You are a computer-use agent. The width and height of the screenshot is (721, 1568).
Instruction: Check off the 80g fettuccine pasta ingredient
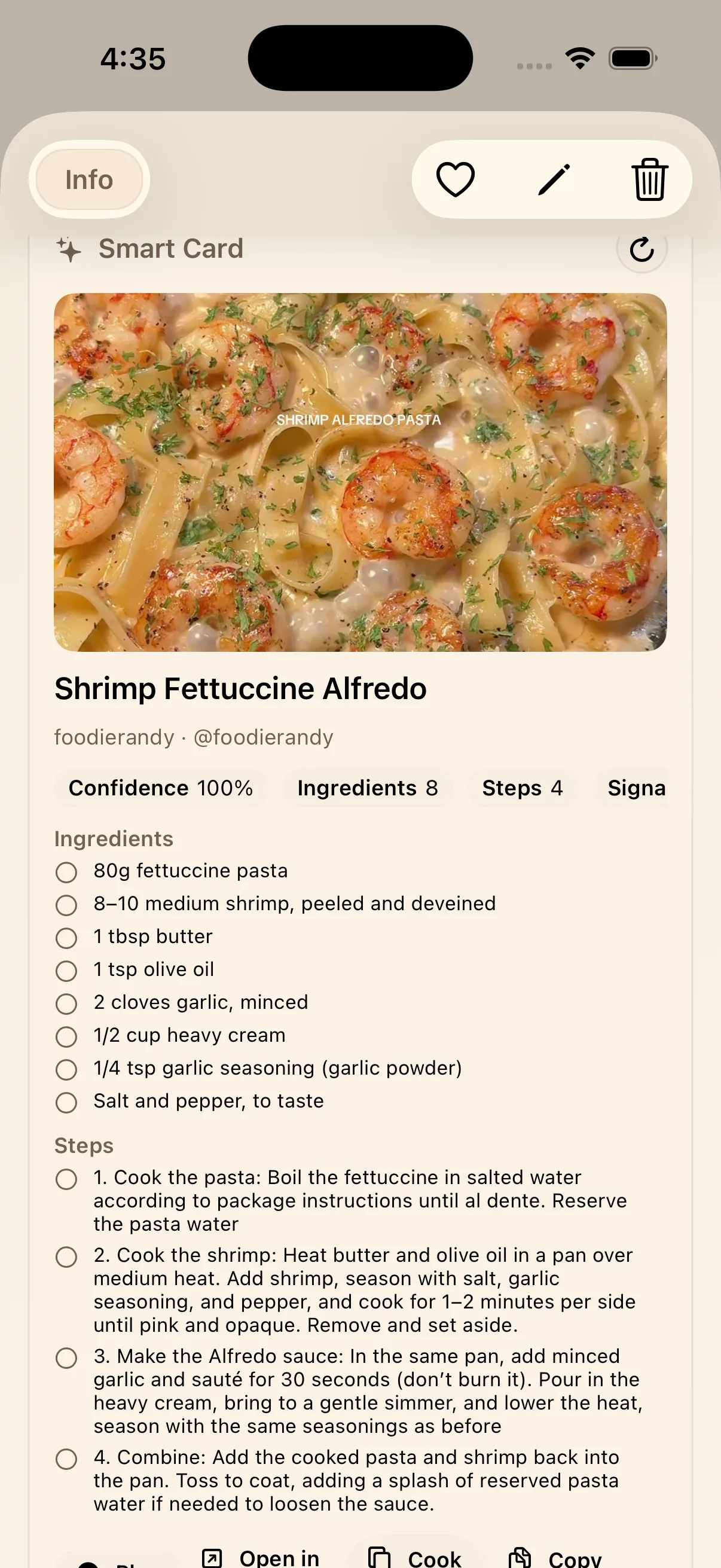67,873
